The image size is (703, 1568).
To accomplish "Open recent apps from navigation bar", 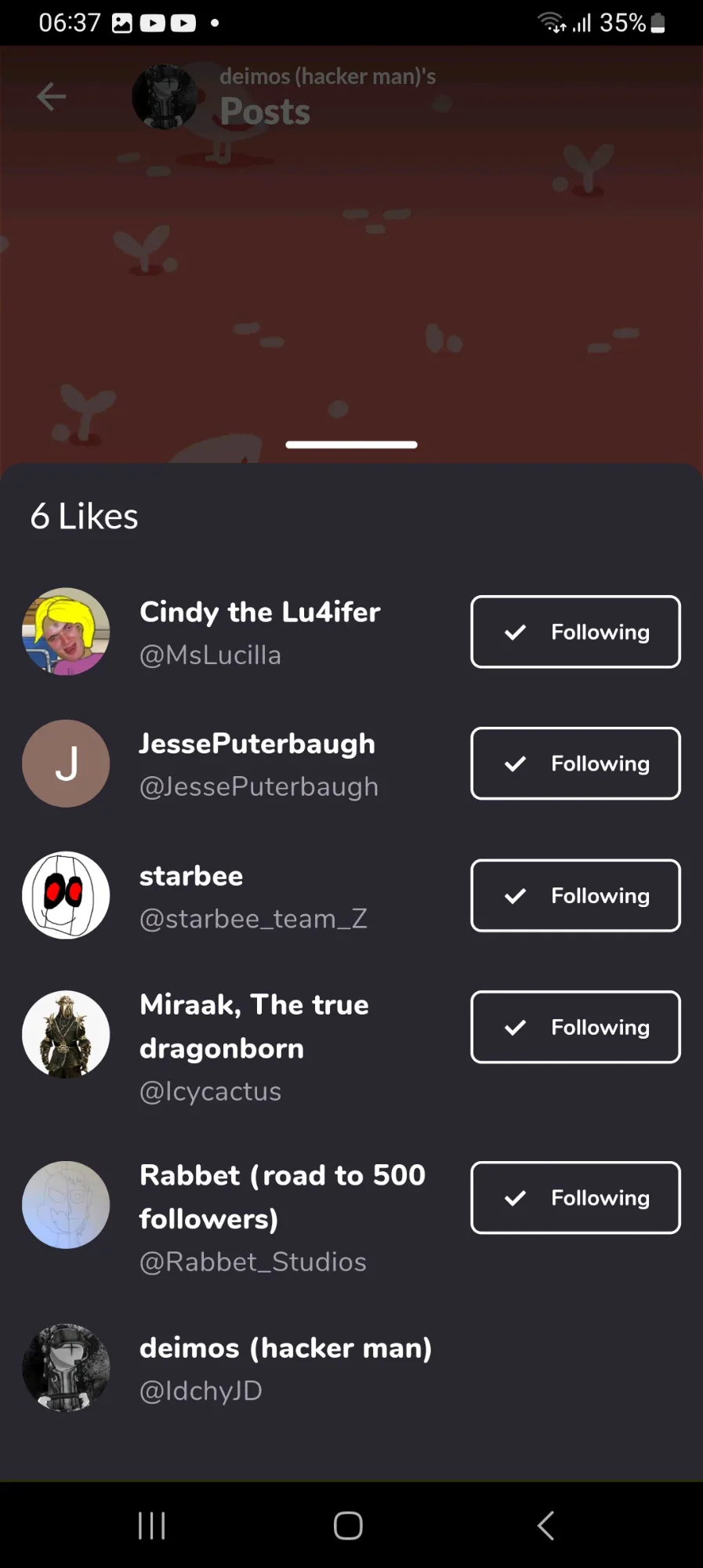I will (x=151, y=1526).
